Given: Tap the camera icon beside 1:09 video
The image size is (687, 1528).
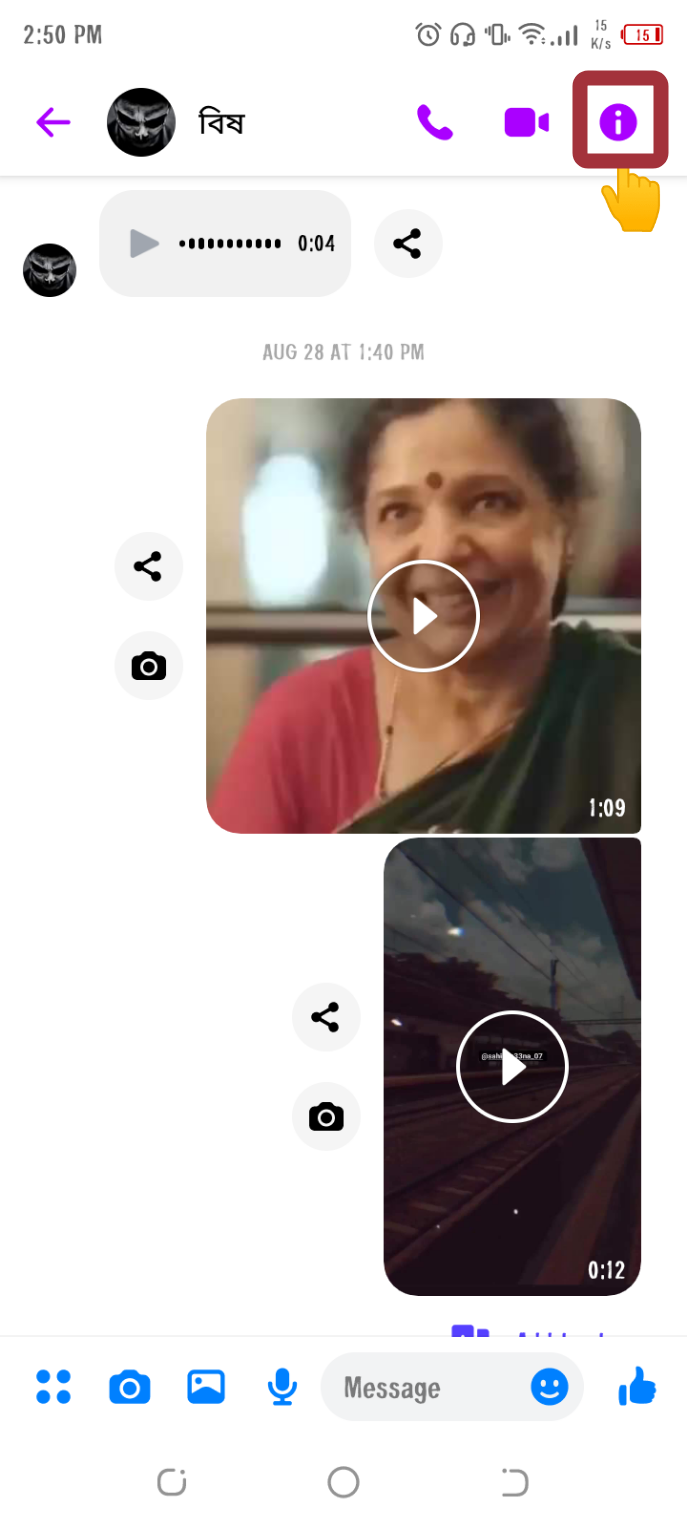Looking at the screenshot, I should [148, 666].
